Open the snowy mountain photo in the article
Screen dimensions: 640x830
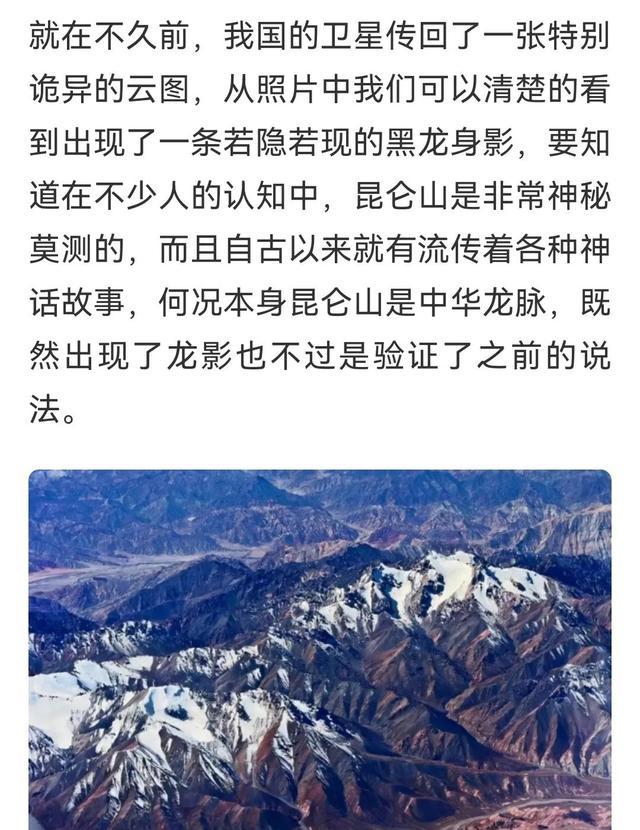point(320,650)
